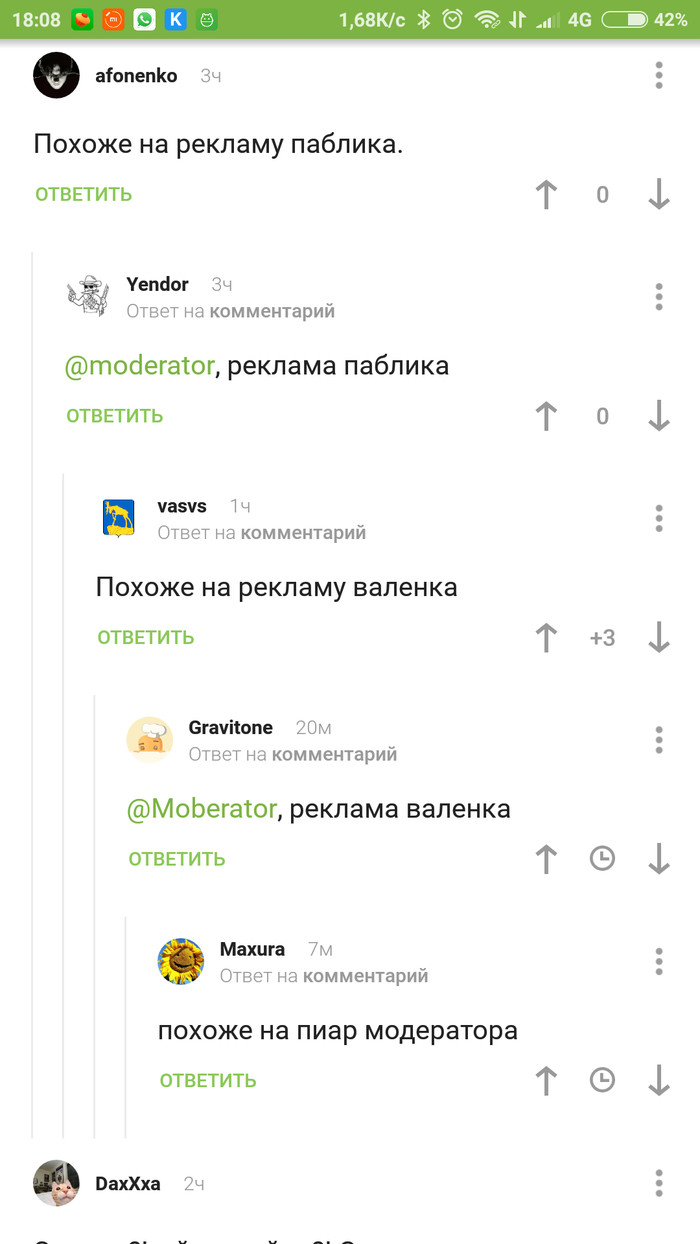Downvote vasvs's comment
Screen dimensions: 700x1244
(x=658, y=638)
